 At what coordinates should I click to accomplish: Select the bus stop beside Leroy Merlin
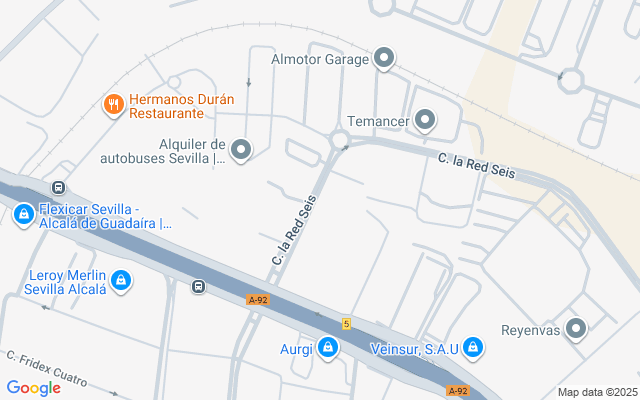click(198, 287)
